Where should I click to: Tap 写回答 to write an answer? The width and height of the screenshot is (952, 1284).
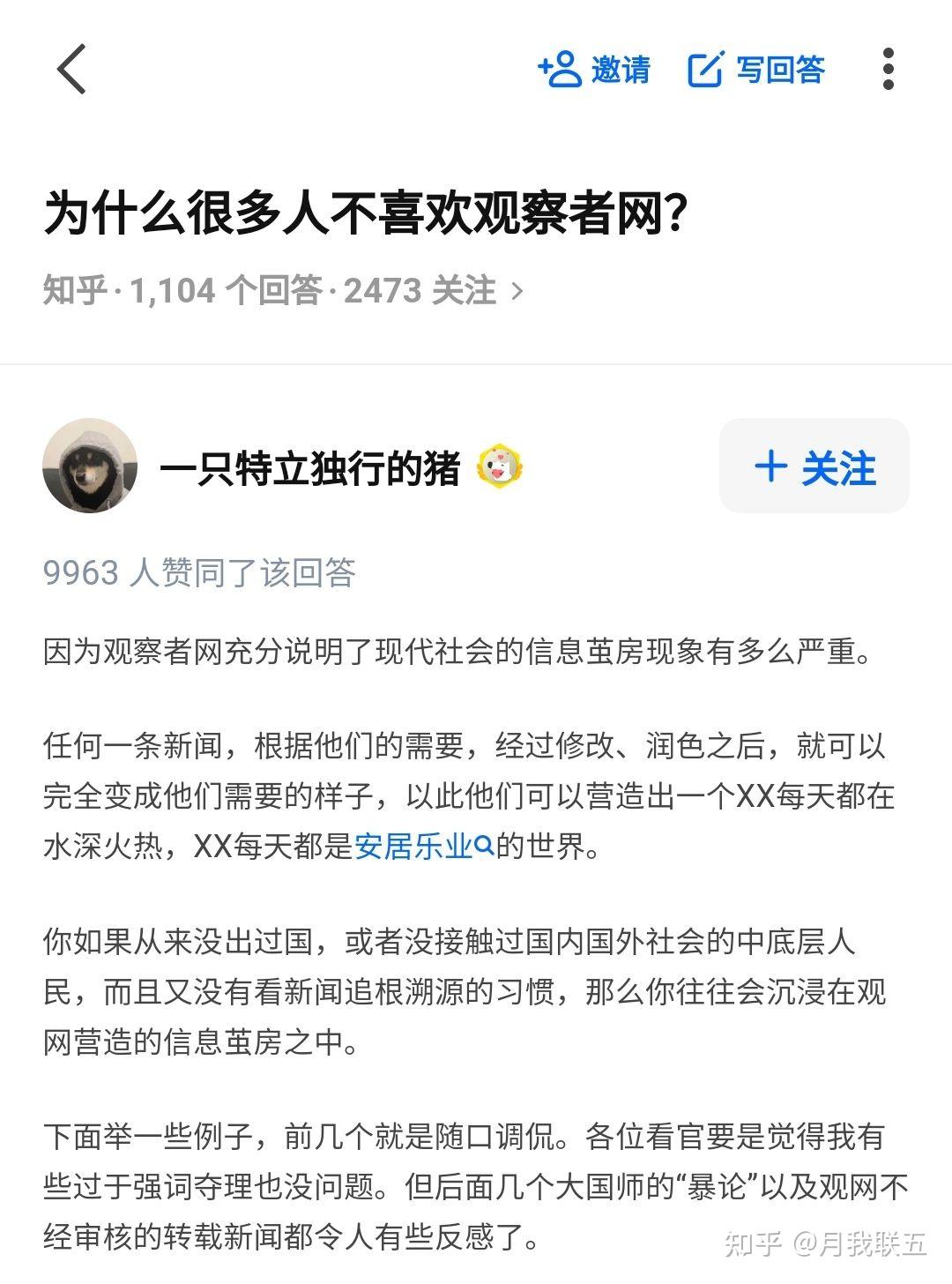tap(756, 69)
